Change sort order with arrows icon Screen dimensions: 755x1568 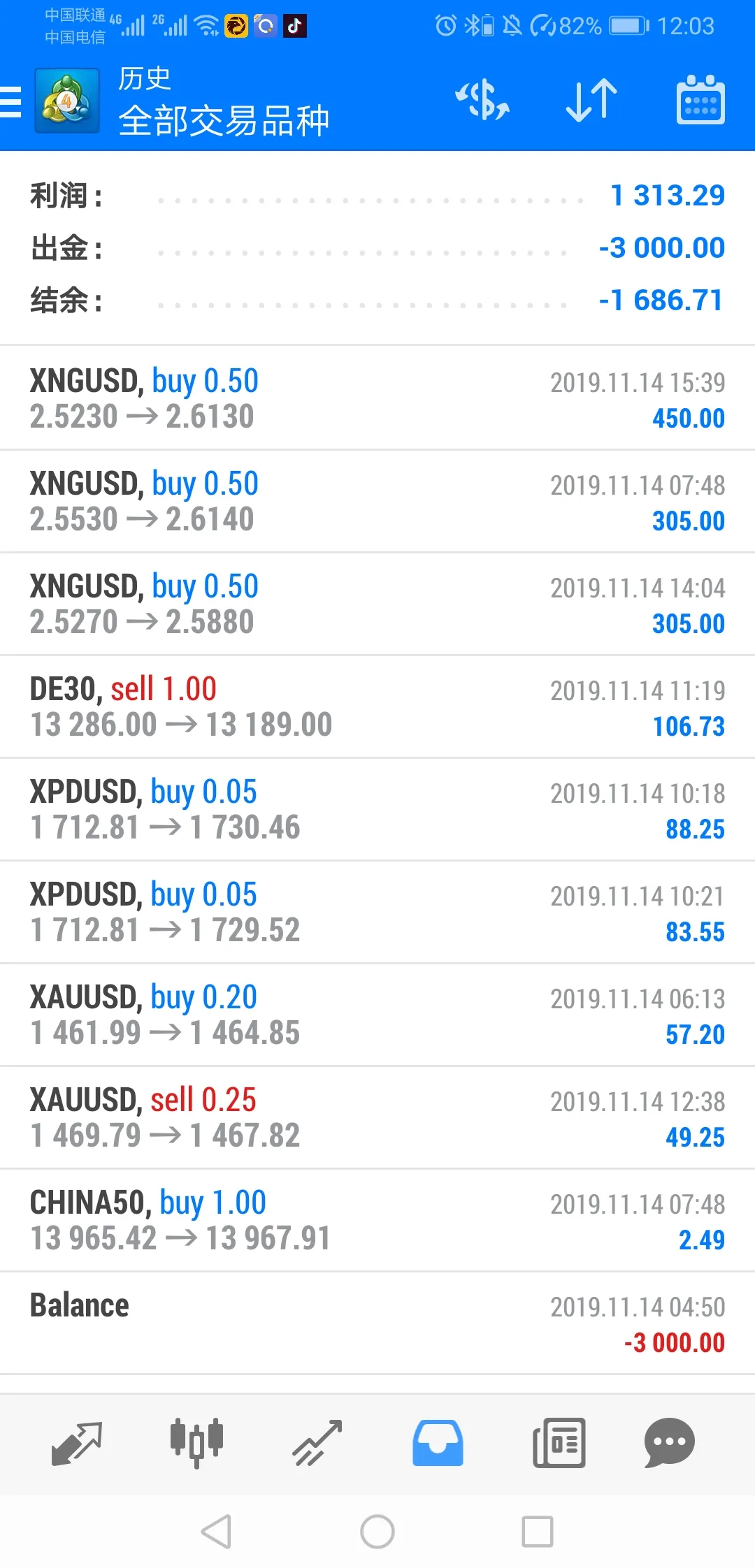coord(591,100)
